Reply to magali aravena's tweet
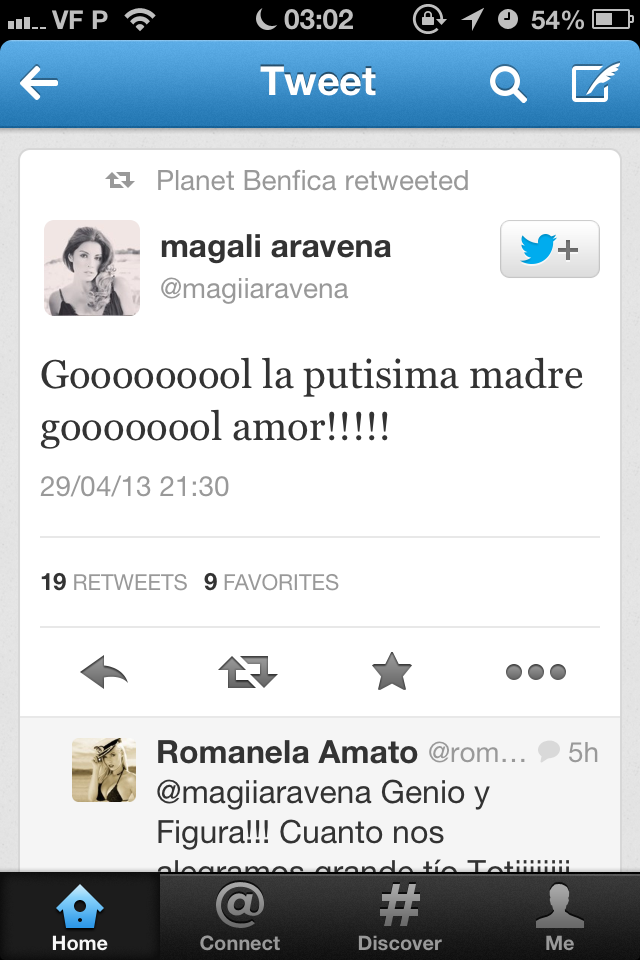Viewport: 640px width, 960px height. 104,673
